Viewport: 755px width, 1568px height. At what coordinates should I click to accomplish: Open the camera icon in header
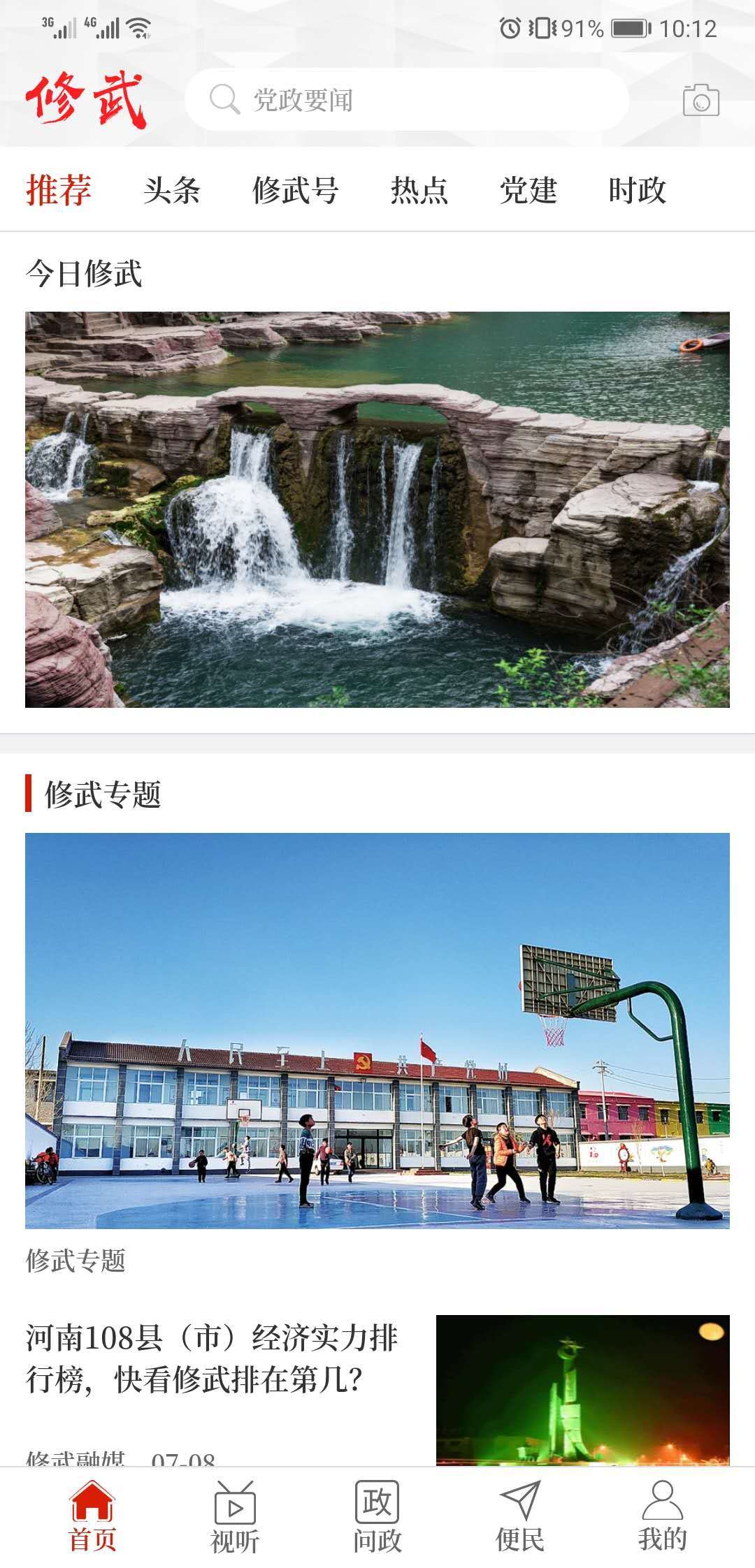[700, 101]
